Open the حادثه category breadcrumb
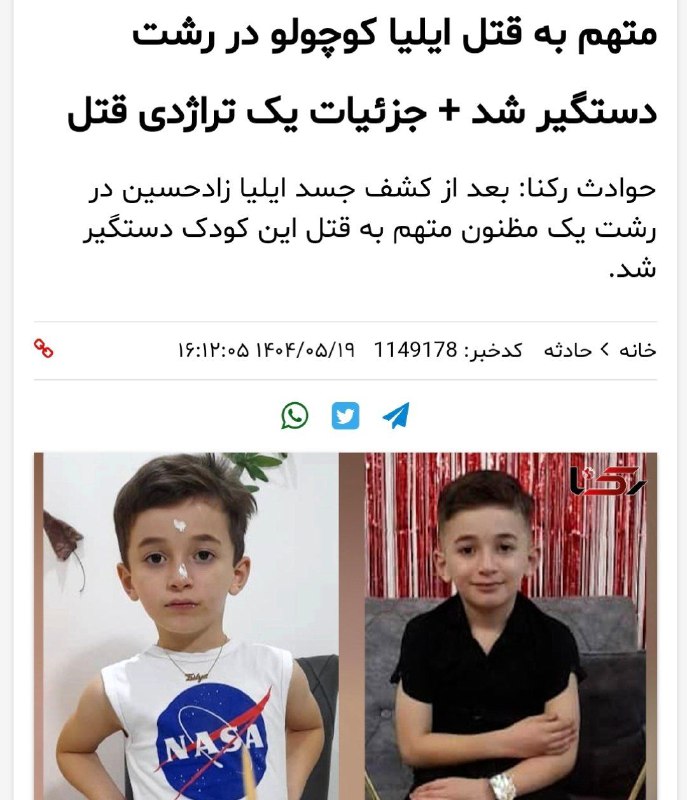This screenshot has height=800, width=687. click(567, 350)
